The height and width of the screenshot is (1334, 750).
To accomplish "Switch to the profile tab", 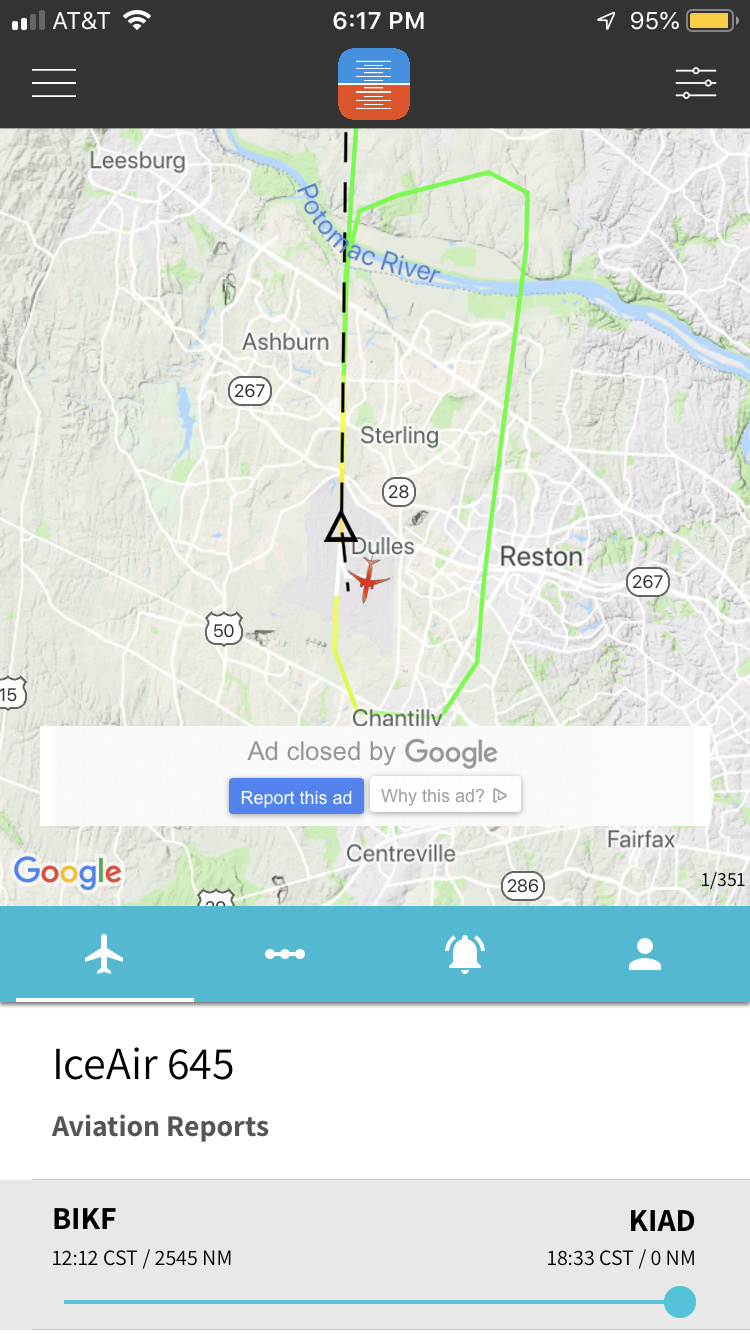I will pos(645,955).
